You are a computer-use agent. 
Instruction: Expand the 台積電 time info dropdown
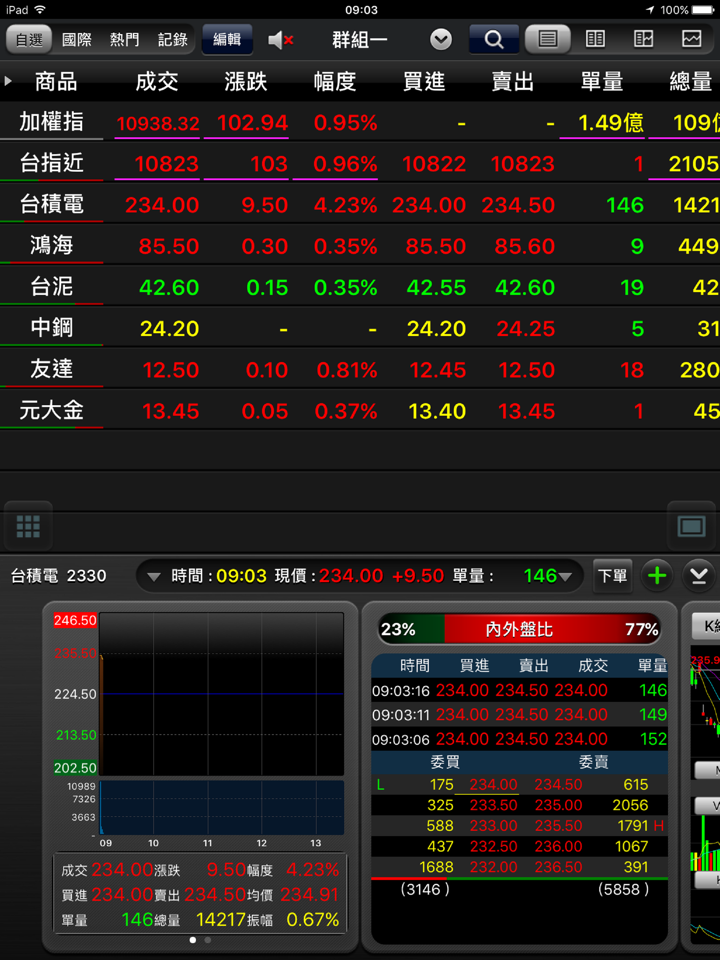click(x=154, y=577)
